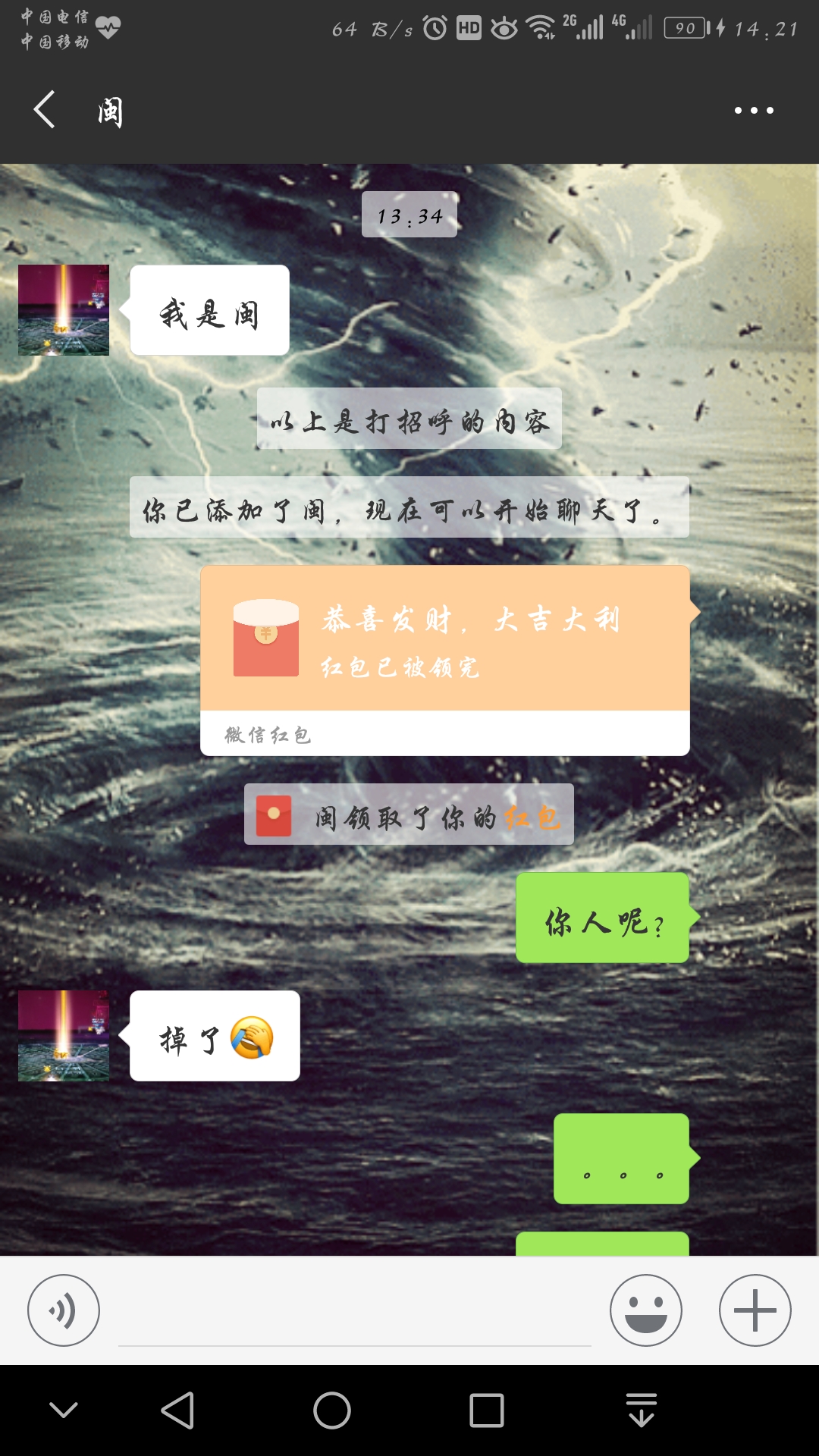This screenshot has height=1456, width=819.
Task: View avatar profile beside 我是闽 message
Action: click(x=64, y=310)
